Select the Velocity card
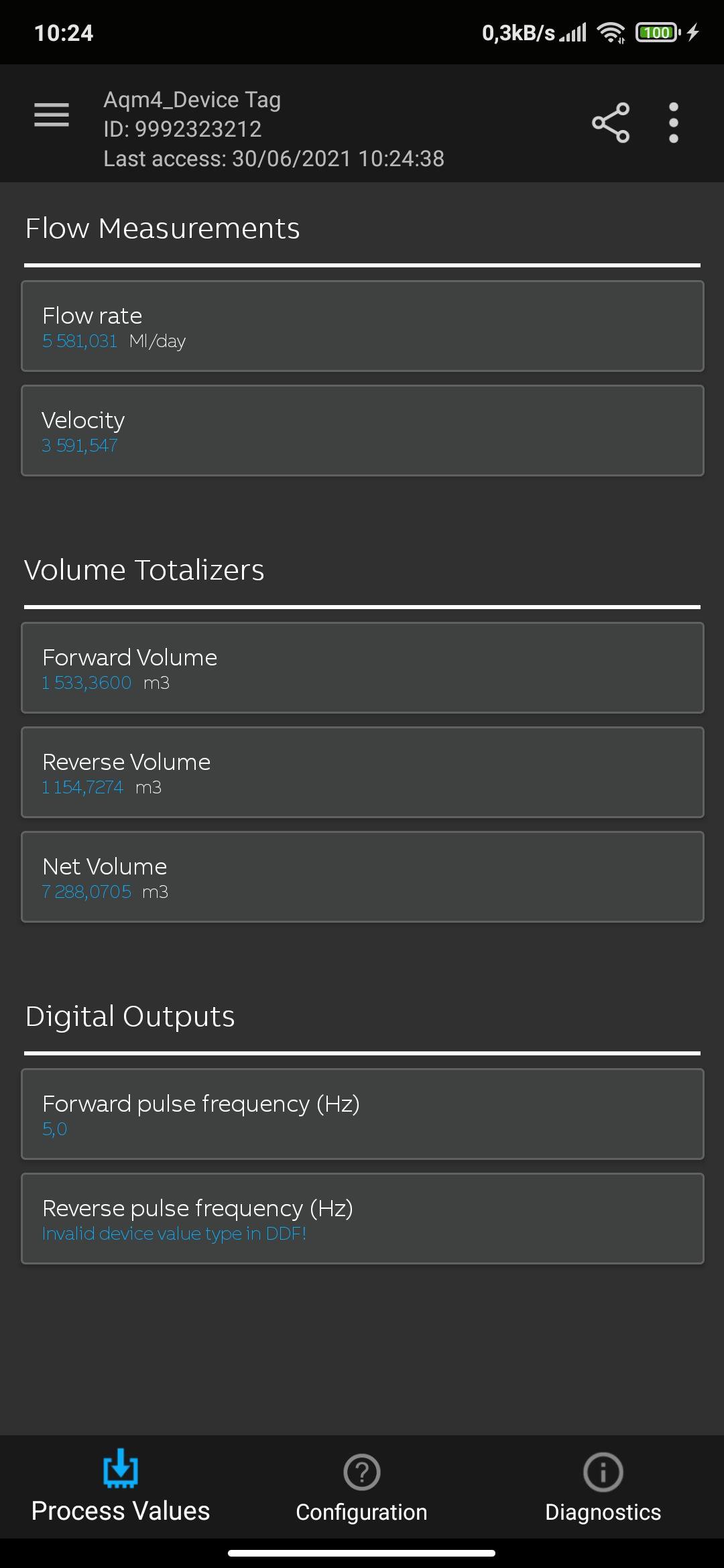This screenshot has height=1568, width=724. pos(363,431)
